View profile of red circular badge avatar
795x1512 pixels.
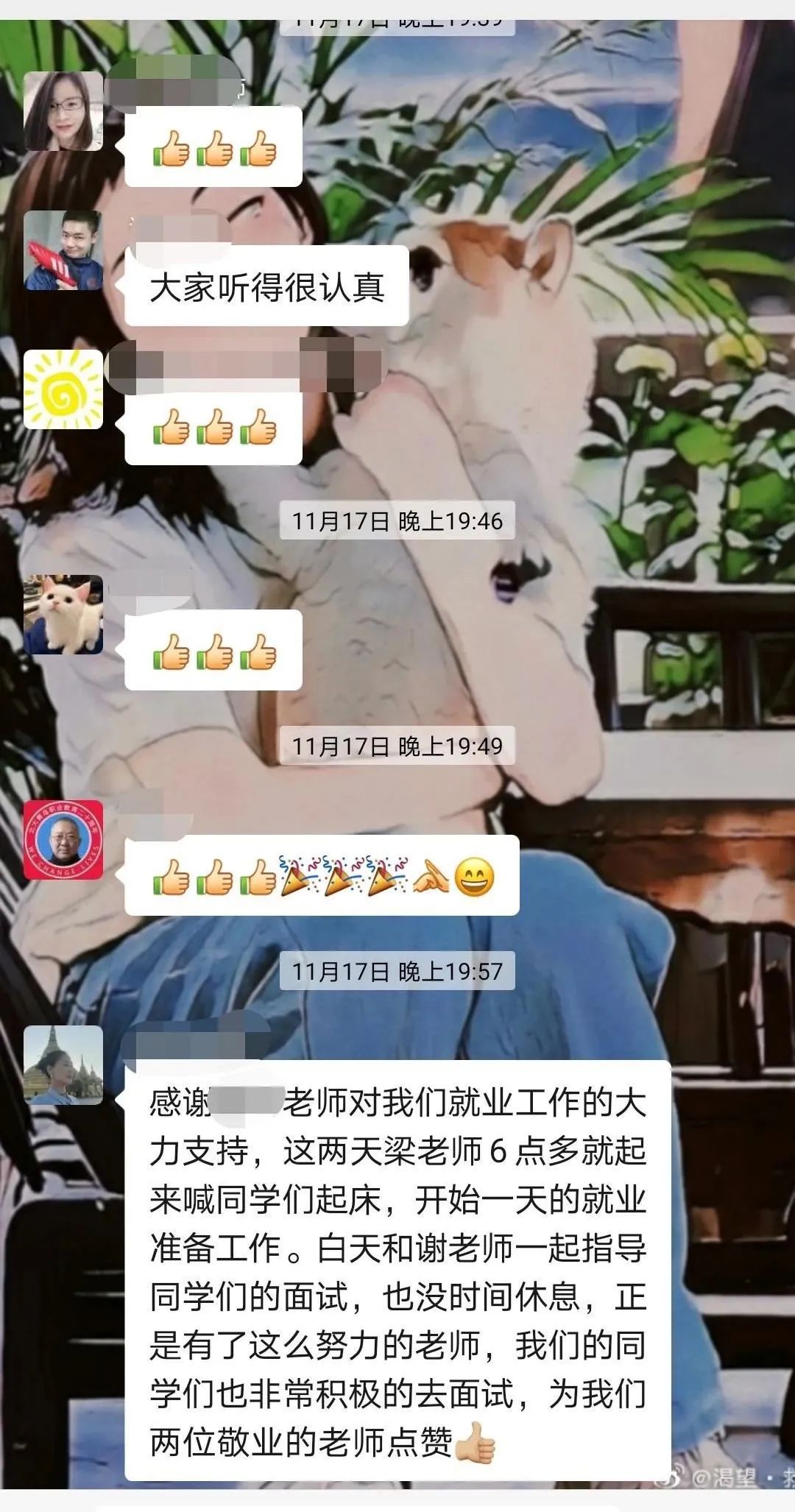point(63,840)
